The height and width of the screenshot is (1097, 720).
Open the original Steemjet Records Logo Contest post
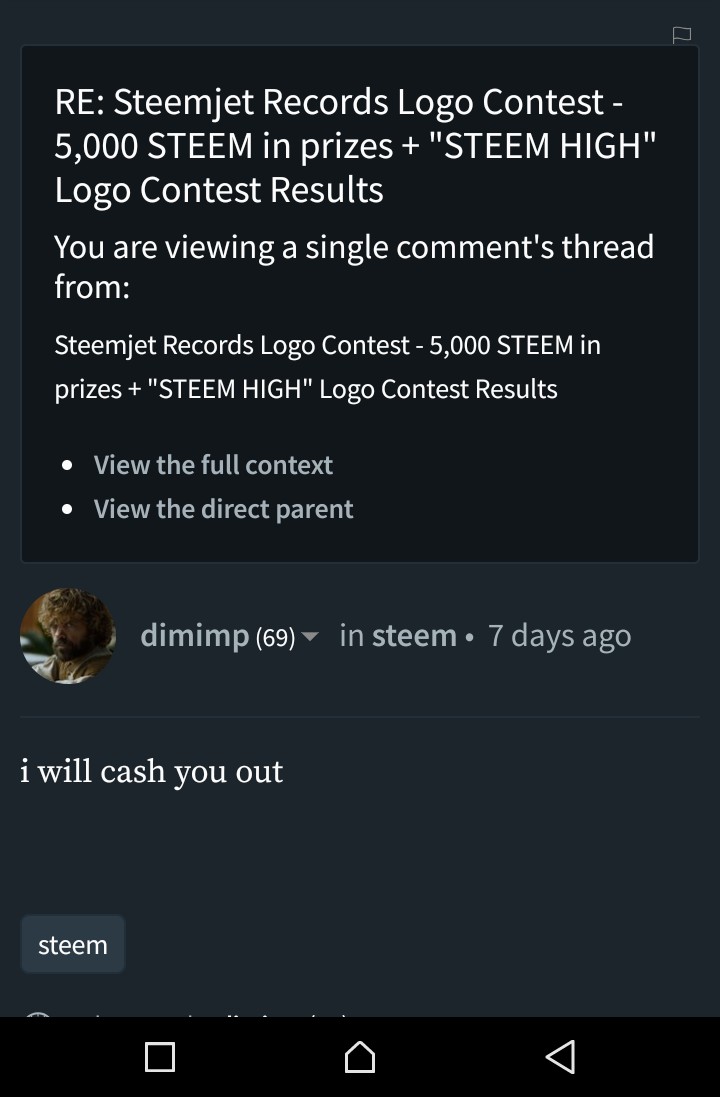(327, 366)
